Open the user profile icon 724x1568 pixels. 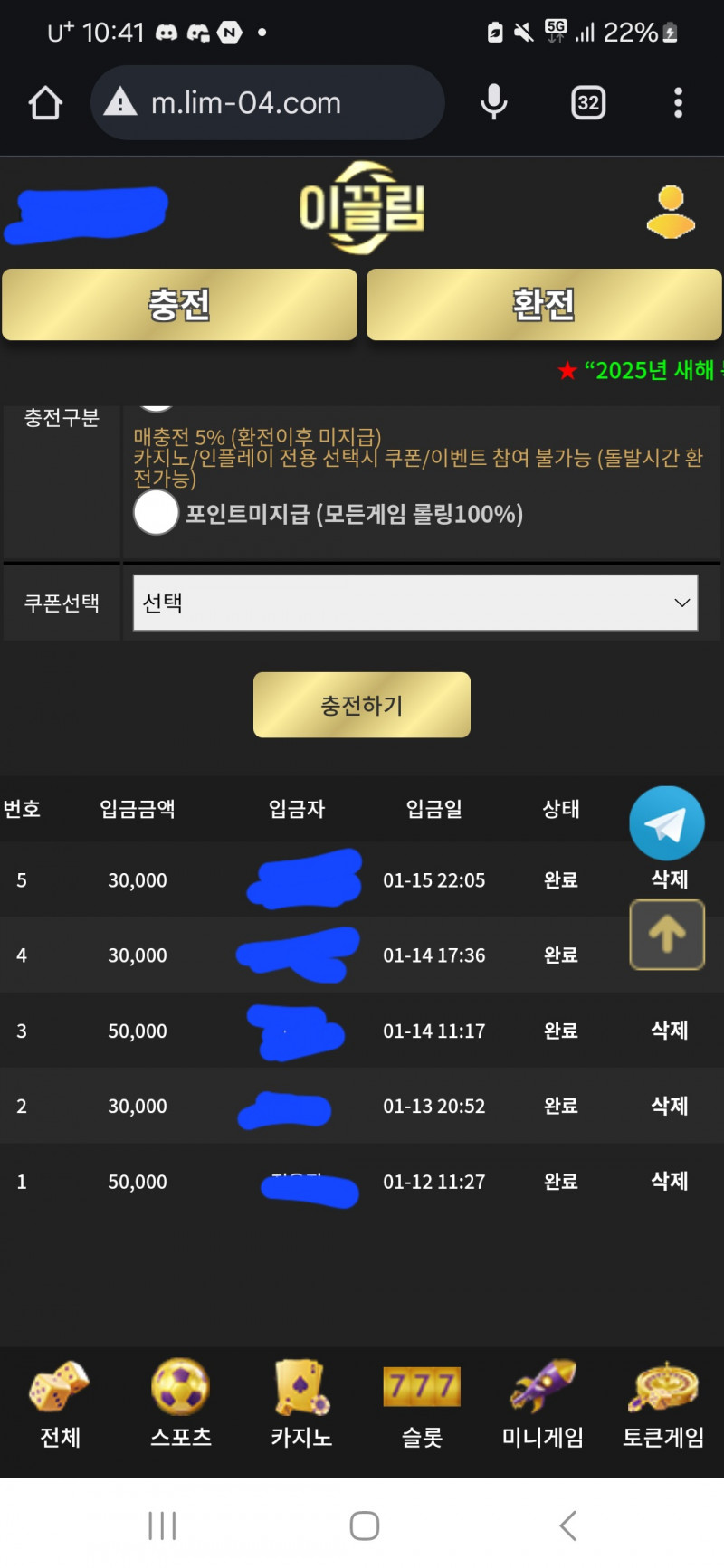pyautogui.click(x=671, y=213)
